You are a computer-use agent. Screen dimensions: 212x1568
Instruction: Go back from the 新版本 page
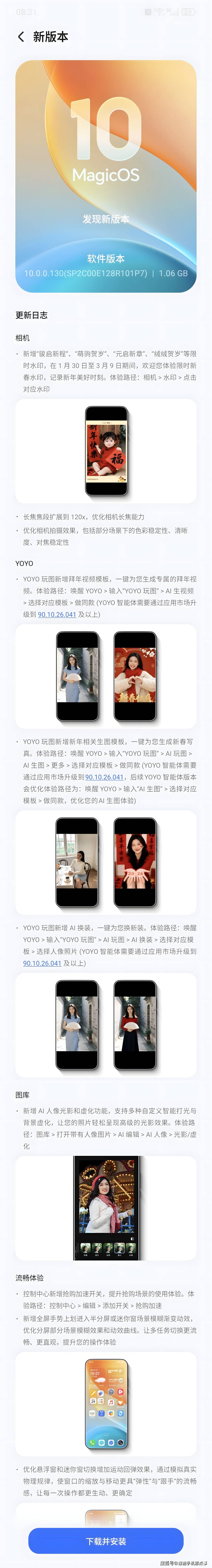pyautogui.click(x=21, y=37)
